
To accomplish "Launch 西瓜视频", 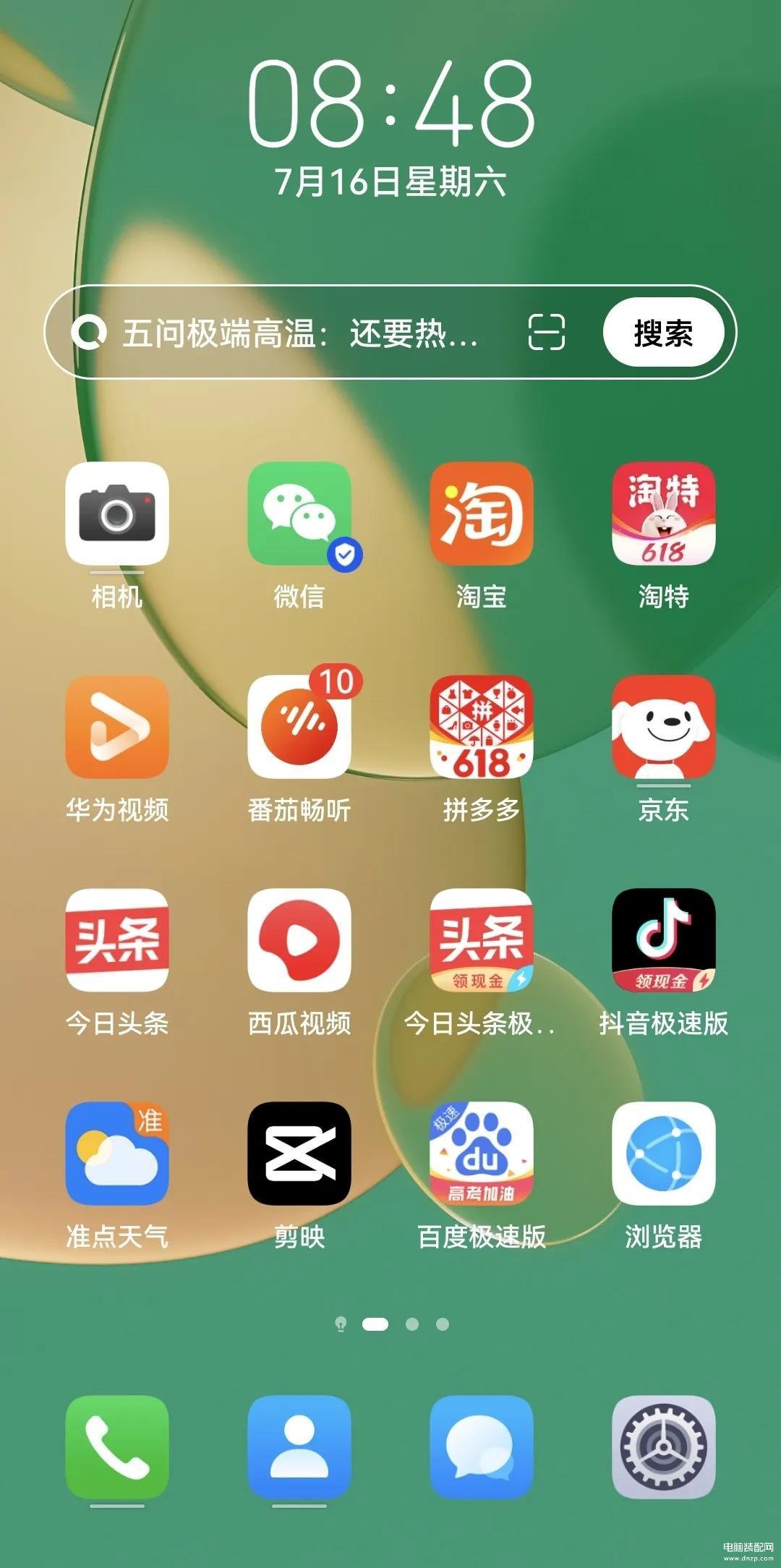I will (x=299, y=940).
